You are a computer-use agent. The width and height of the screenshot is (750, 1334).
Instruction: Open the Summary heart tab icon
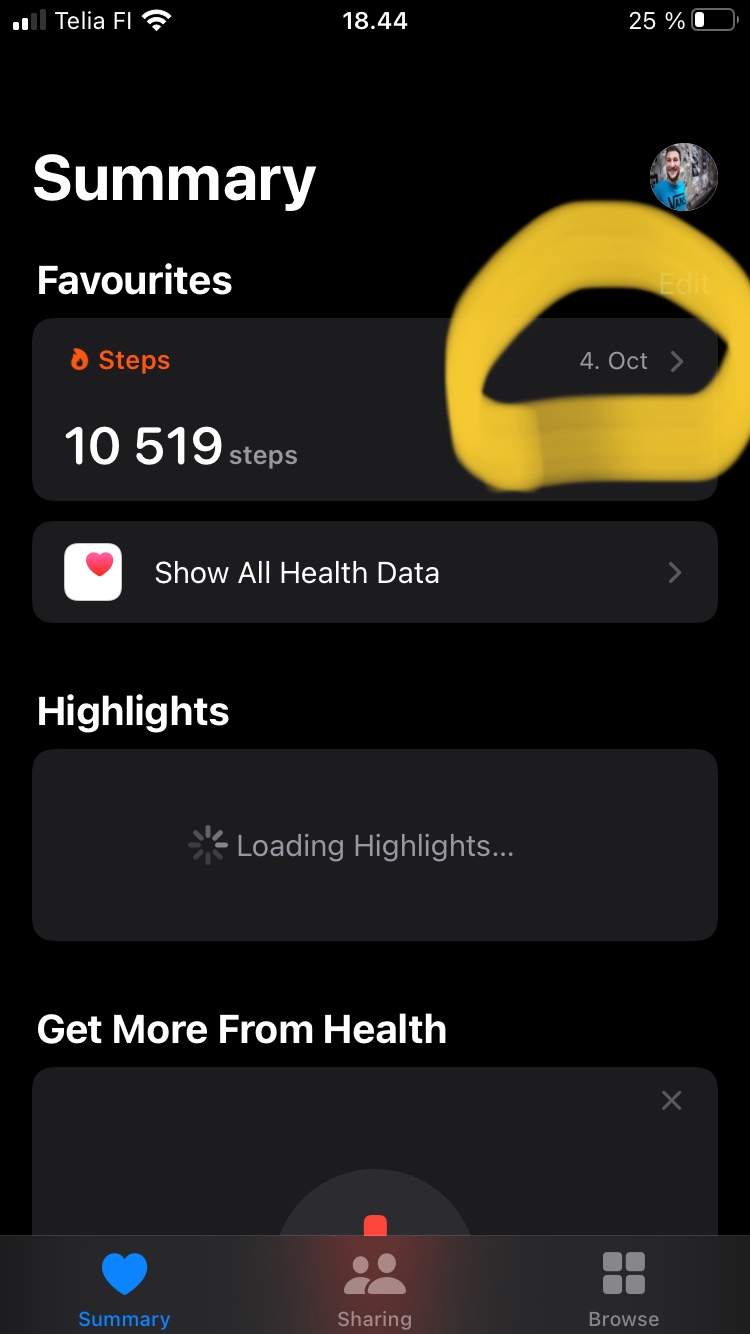(x=123, y=1272)
